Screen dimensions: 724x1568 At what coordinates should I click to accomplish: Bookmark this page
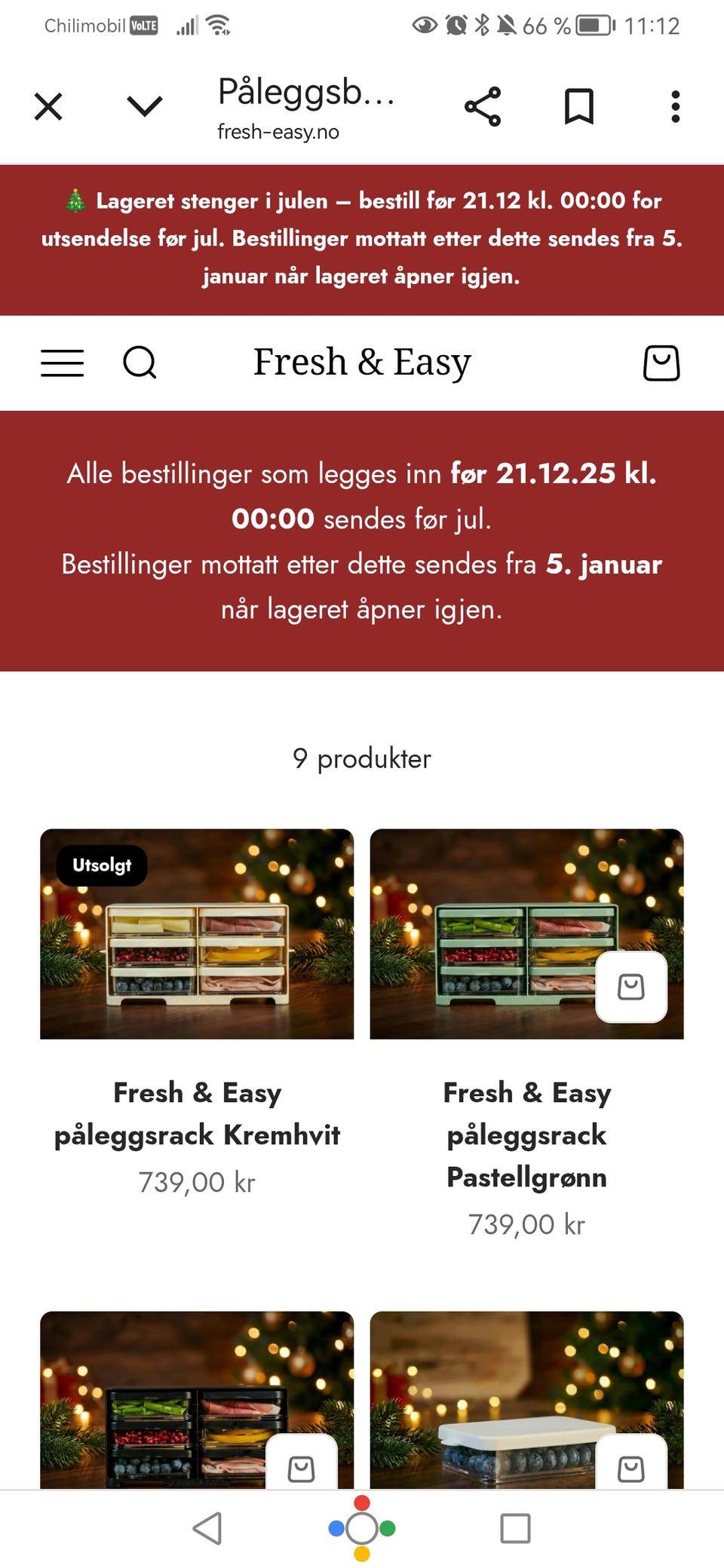(x=579, y=106)
